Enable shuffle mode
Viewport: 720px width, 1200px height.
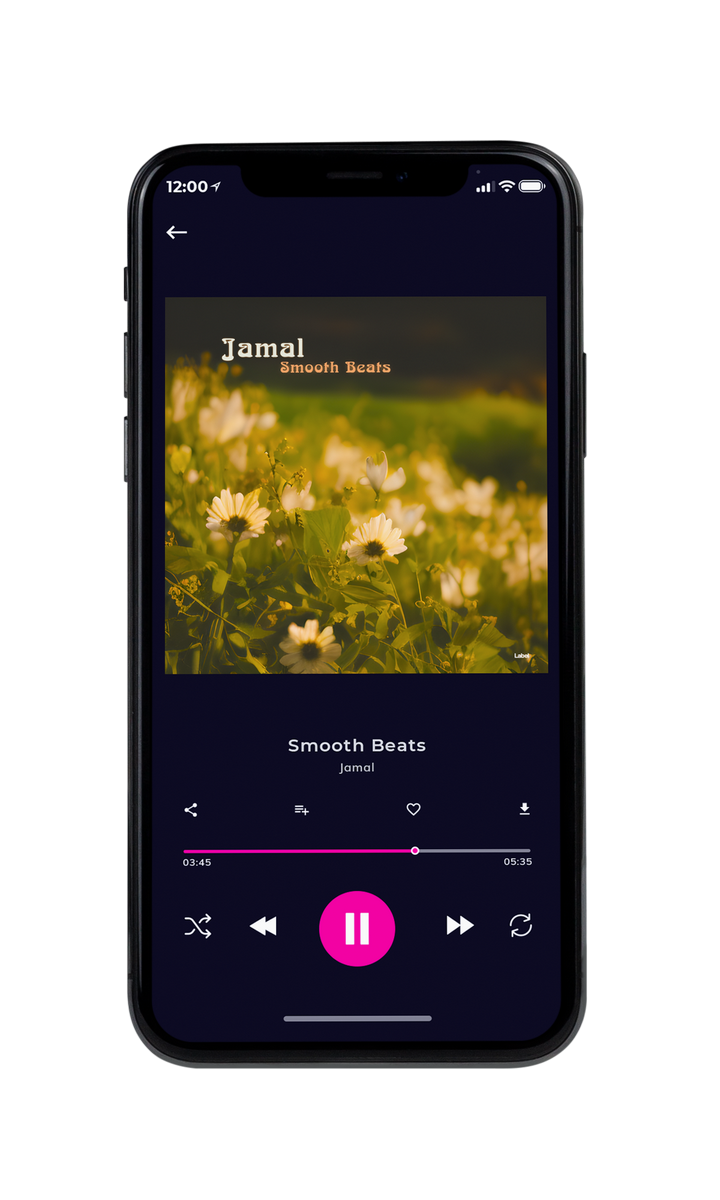coord(198,926)
